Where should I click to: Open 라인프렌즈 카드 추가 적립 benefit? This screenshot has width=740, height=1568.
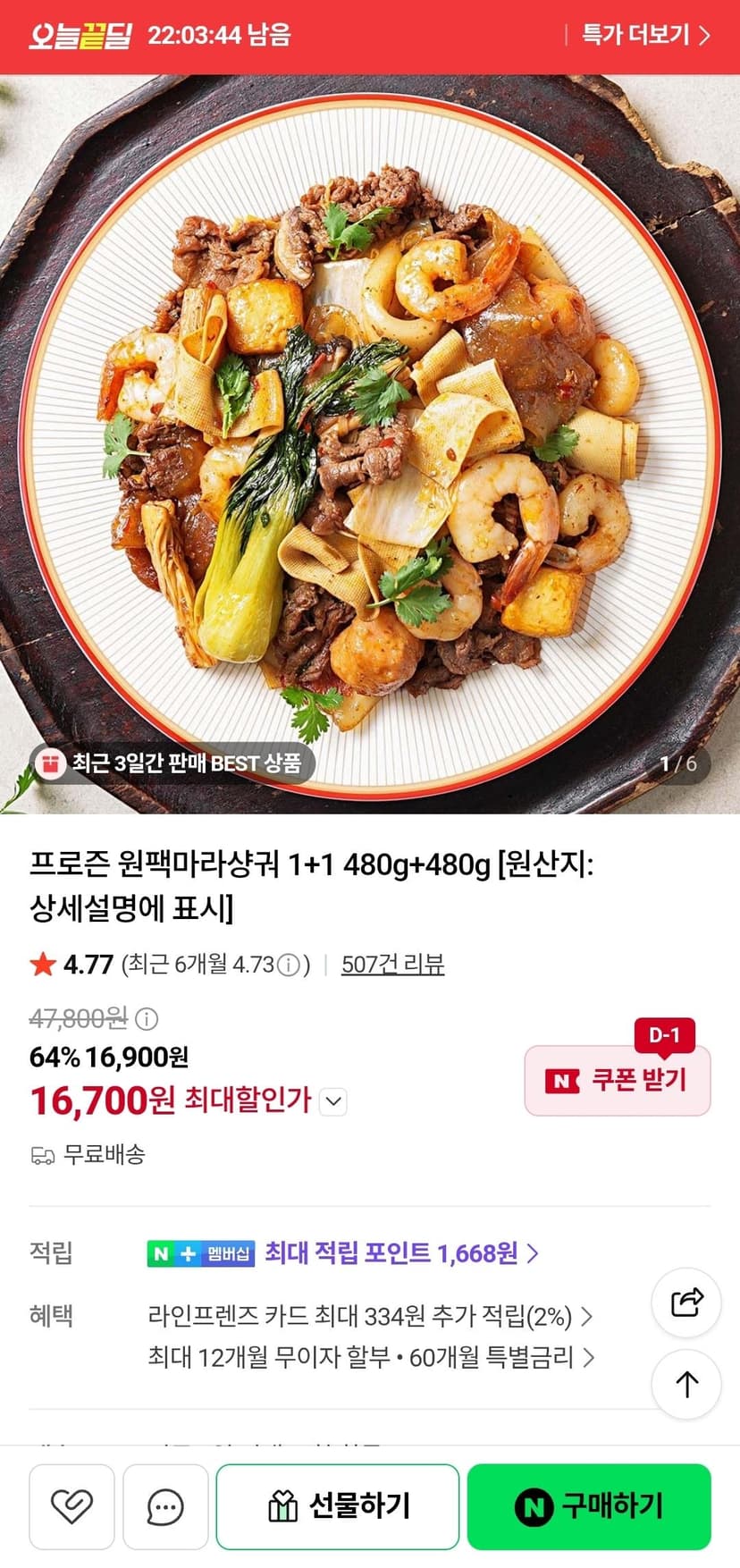pyautogui.click(x=370, y=1316)
